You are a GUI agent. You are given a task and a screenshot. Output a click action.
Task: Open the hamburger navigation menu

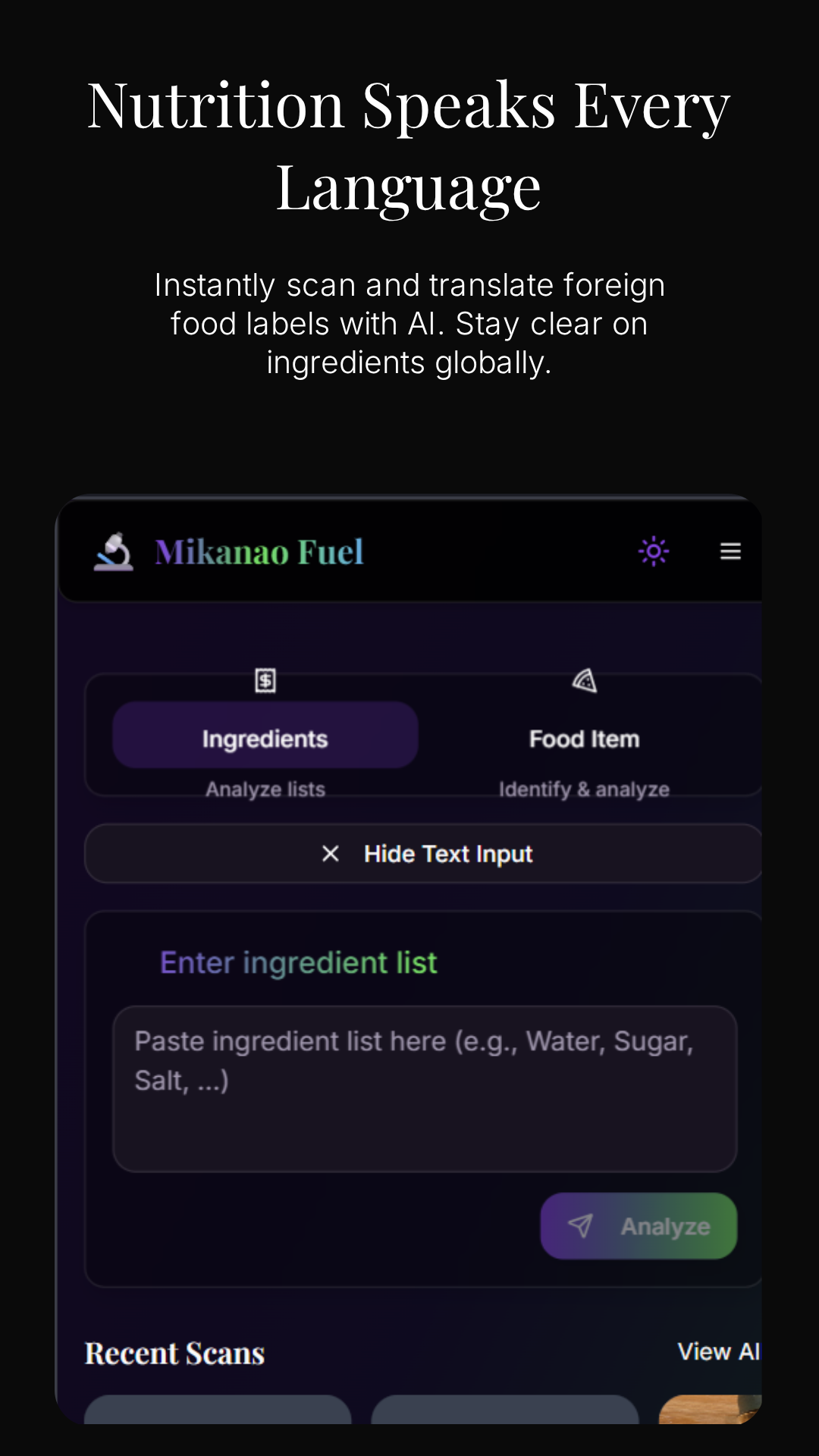coord(730,551)
